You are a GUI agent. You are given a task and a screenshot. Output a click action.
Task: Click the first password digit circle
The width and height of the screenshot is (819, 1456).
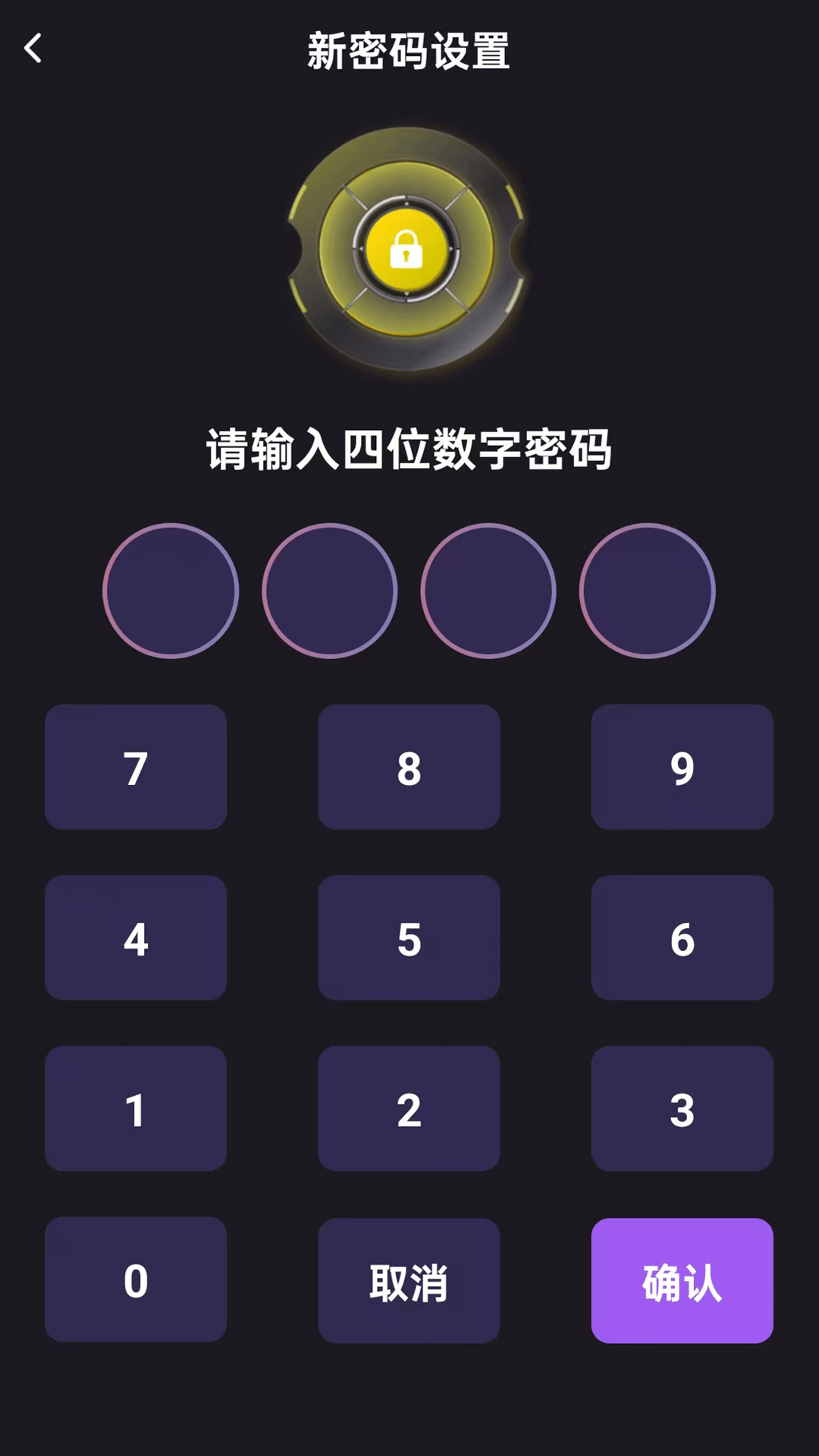[171, 591]
